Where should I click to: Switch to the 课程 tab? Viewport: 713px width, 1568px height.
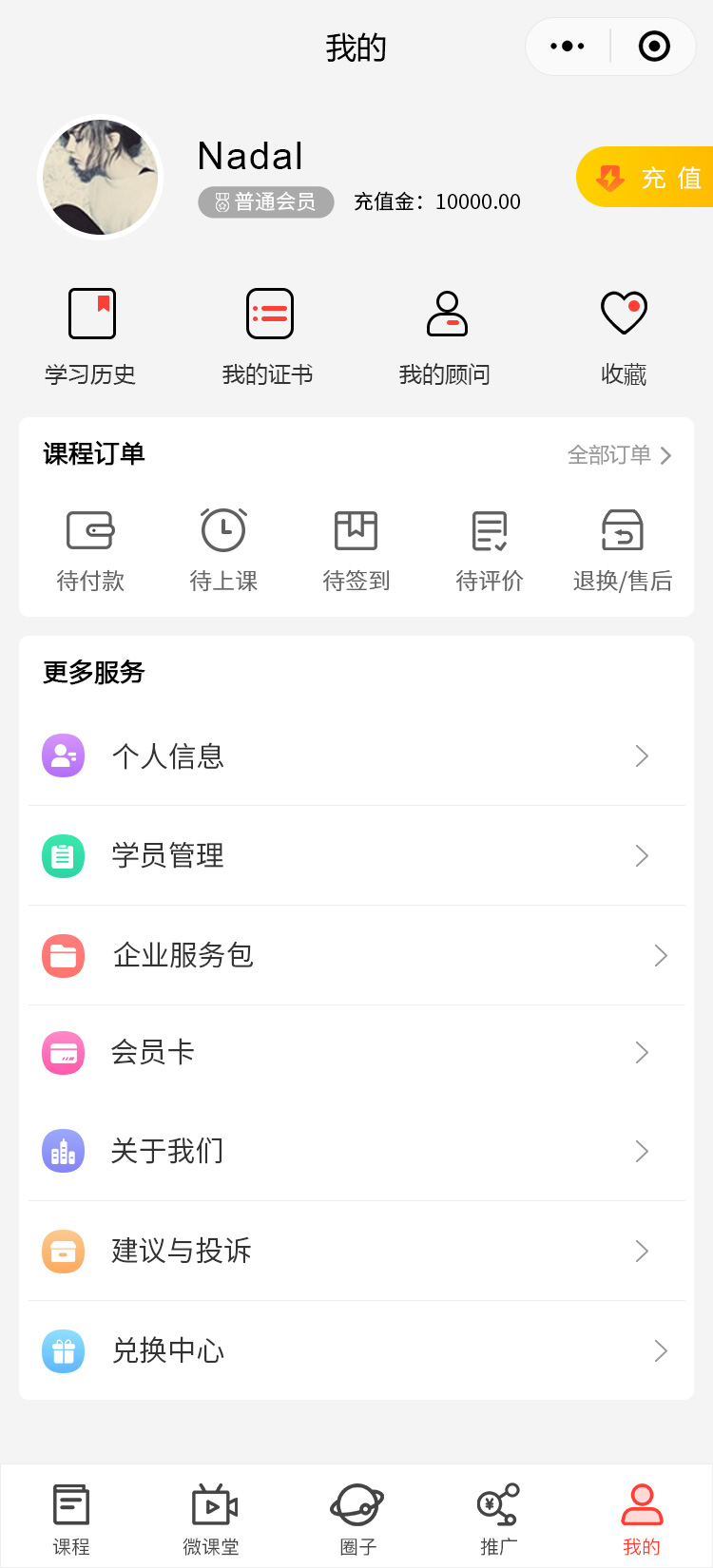(71, 1519)
